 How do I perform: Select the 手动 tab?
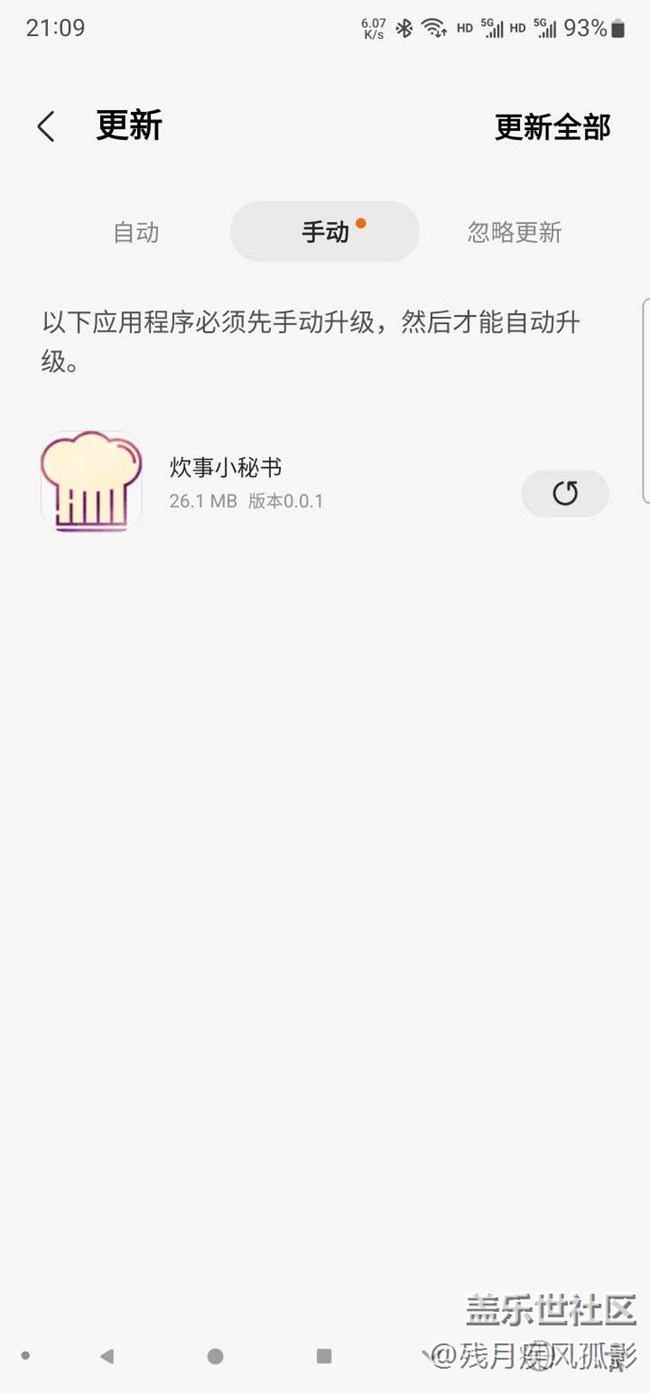[325, 232]
